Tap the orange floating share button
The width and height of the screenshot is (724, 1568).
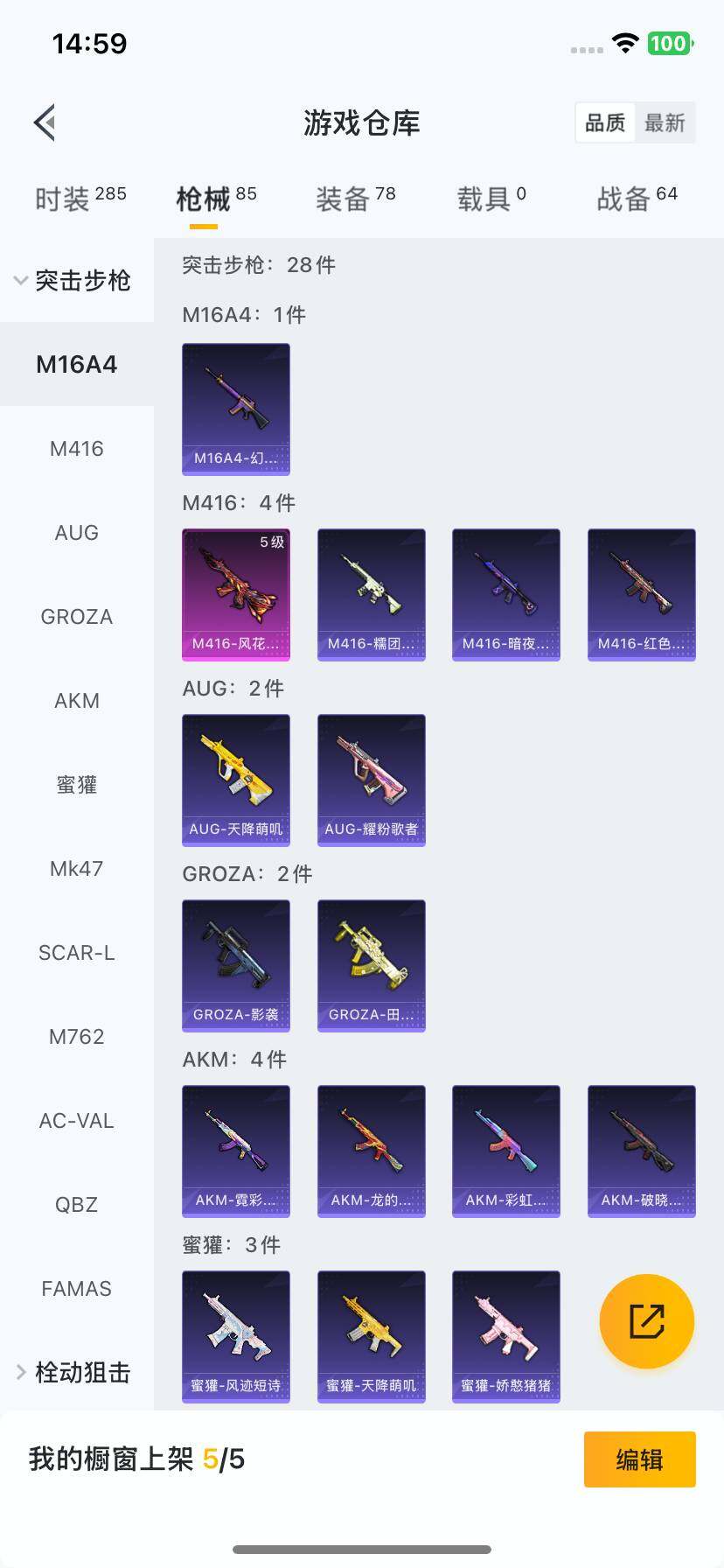click(x=646, y=1320)
